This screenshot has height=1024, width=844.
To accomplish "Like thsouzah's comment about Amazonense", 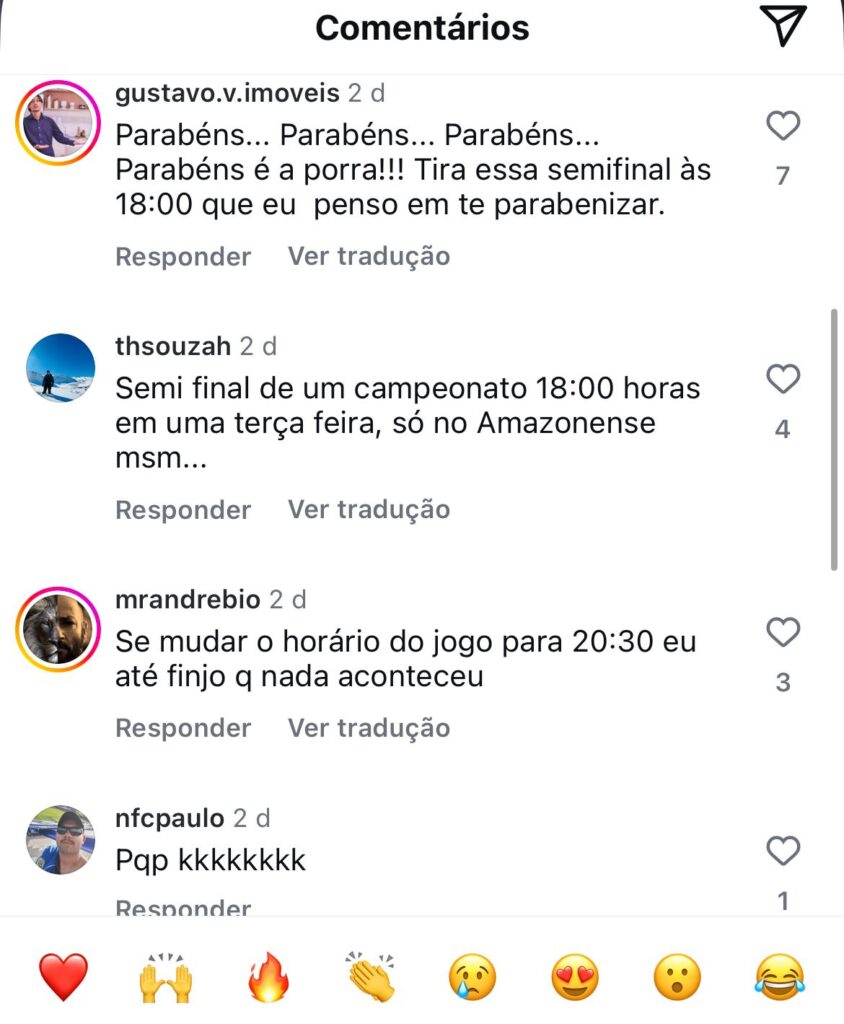I will click(782, 379).
